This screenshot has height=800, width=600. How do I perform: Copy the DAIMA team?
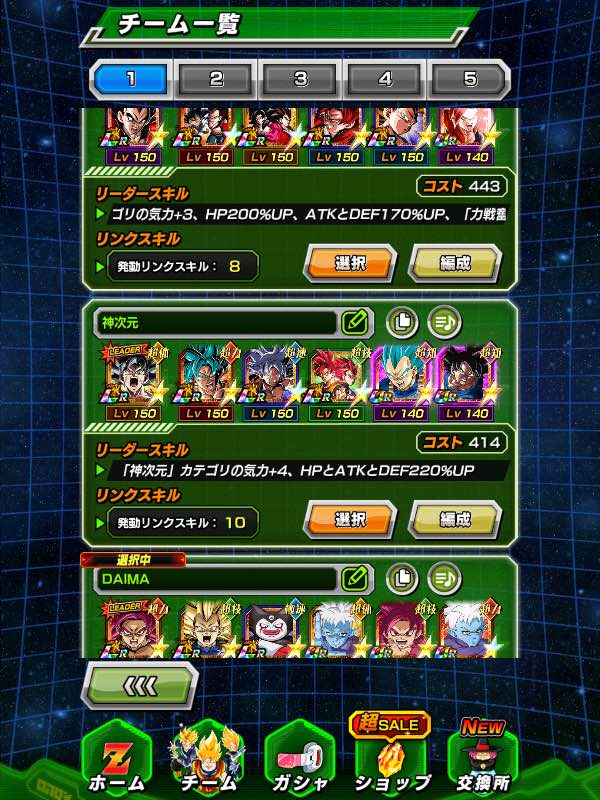[402, 579]
